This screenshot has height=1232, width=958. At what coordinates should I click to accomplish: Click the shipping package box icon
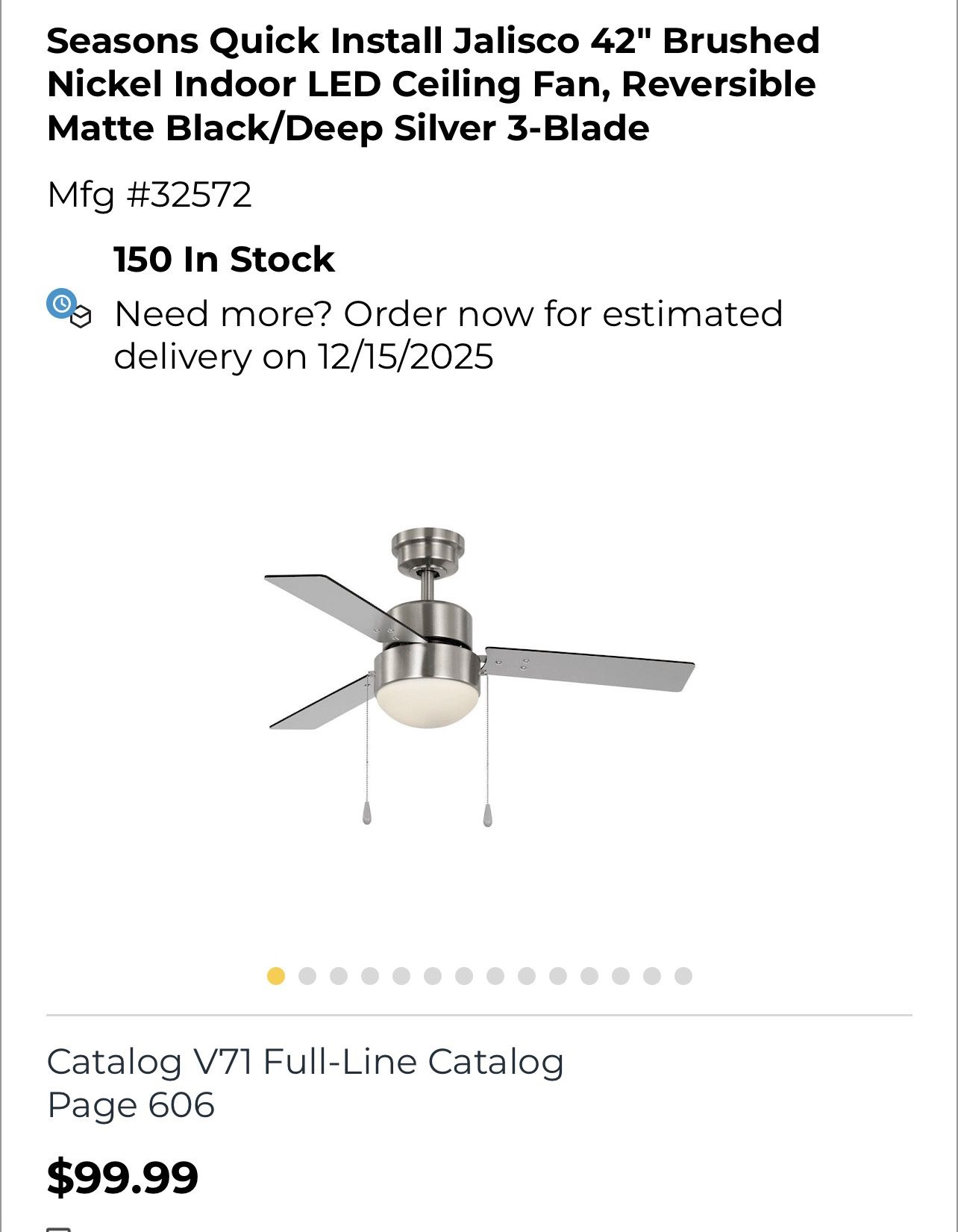point(81,316)
